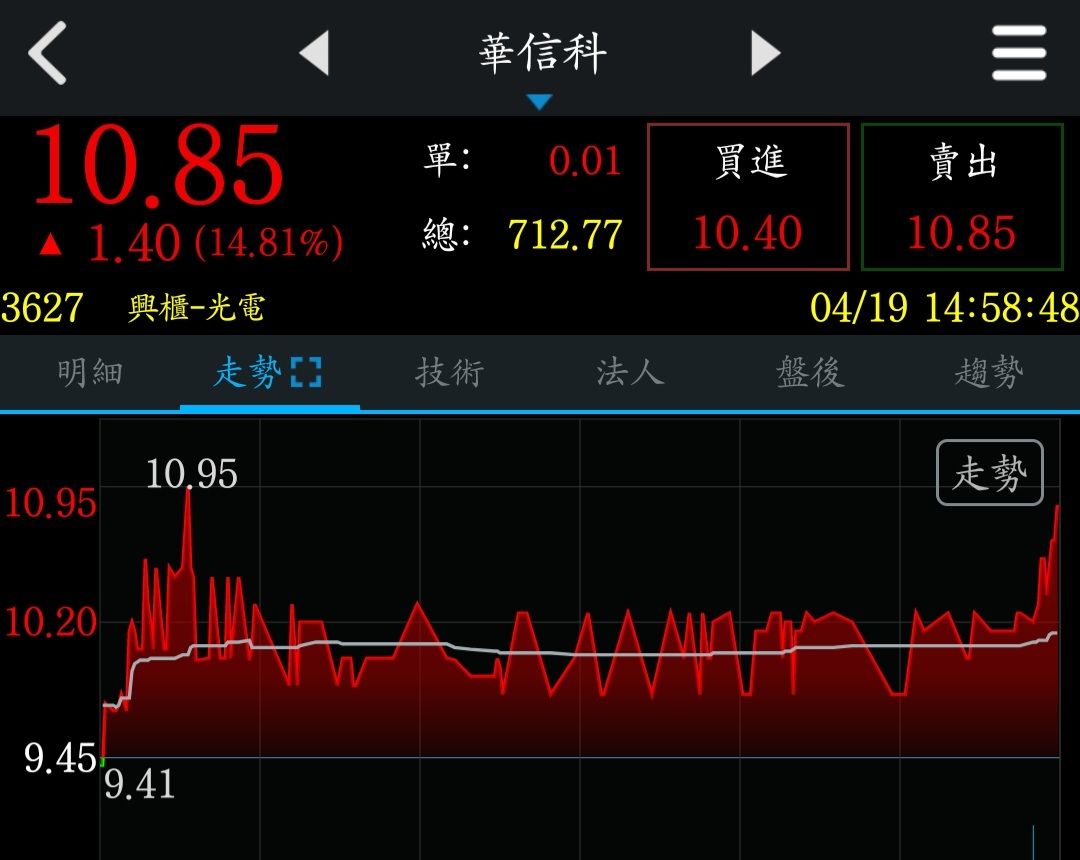Image resolution: width=1080 pixels, height=860 pixels.
Task: Open the 法人 tab
Action: click(630, 373)
